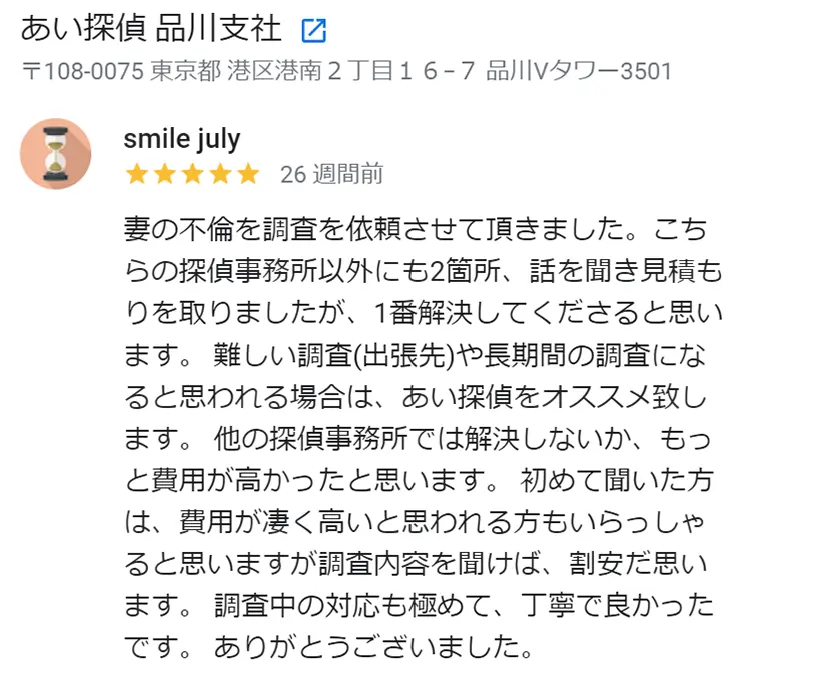
Task: View smile july's reviewer profile picture
Action: pos(56,154)
